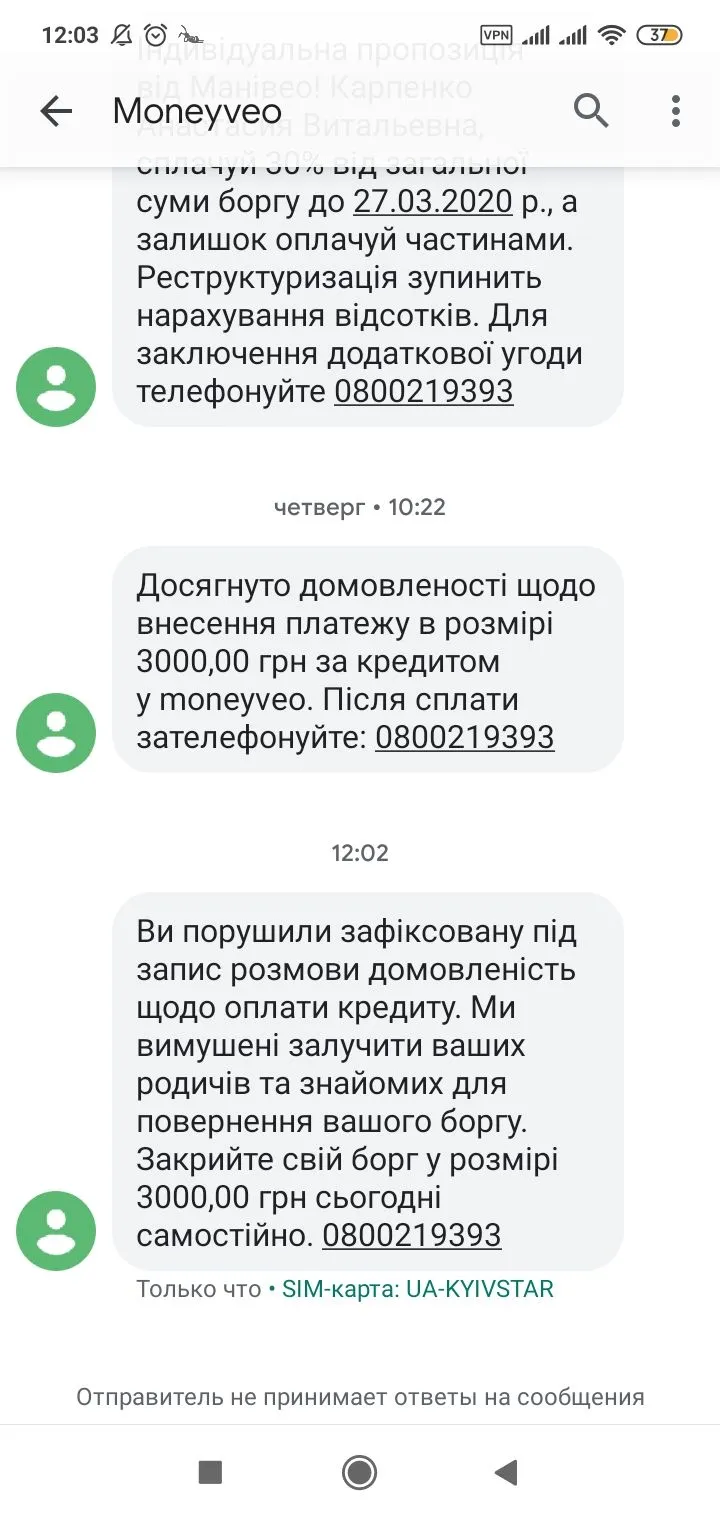720x1520 pixels.
Task: Tap the system home button
Action: tap(359, 1472)
